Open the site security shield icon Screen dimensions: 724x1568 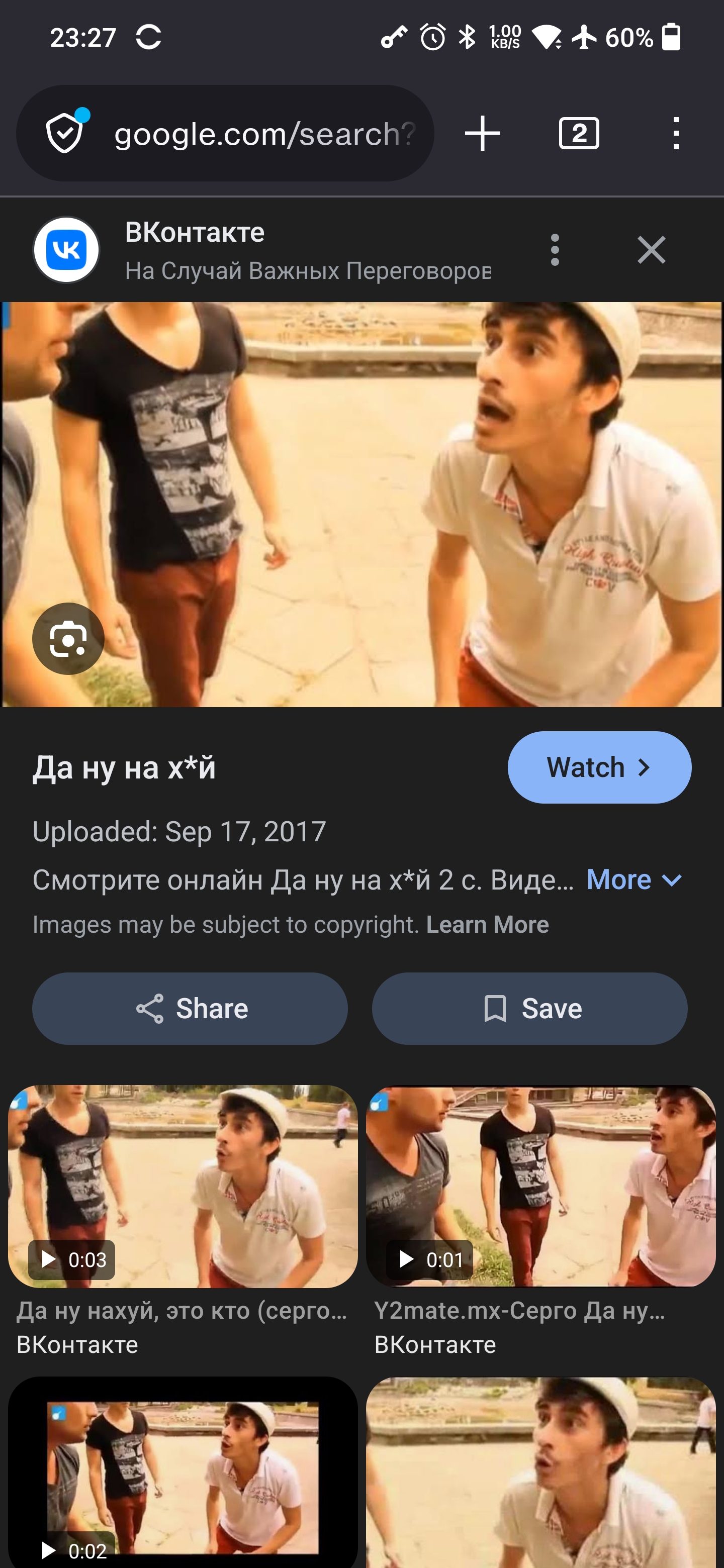[x=64, y=134]
